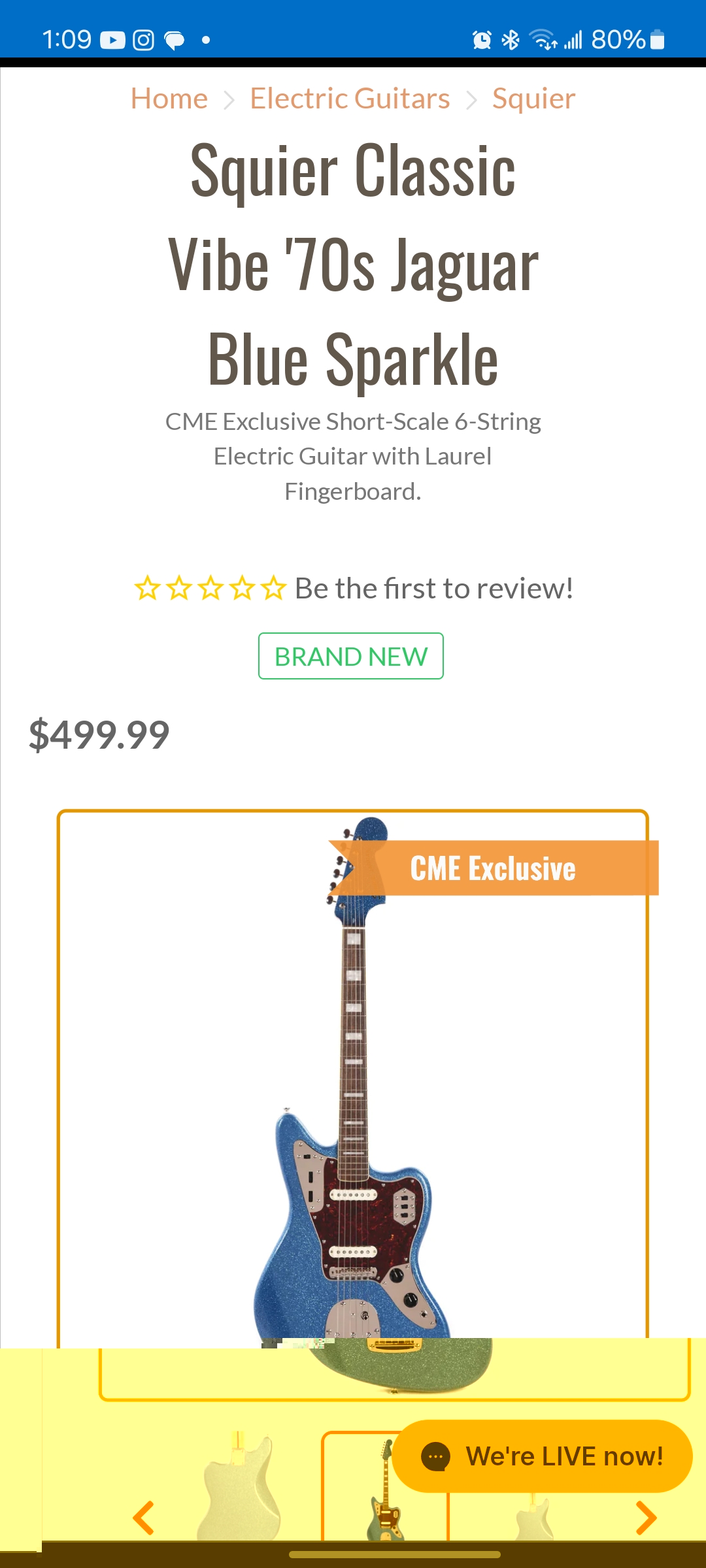Show the next thumbnail with the right arrow
Image resolution: width=706 pixels, height=1568 pixels.
pyautogui.click(x=646, y=1517)
